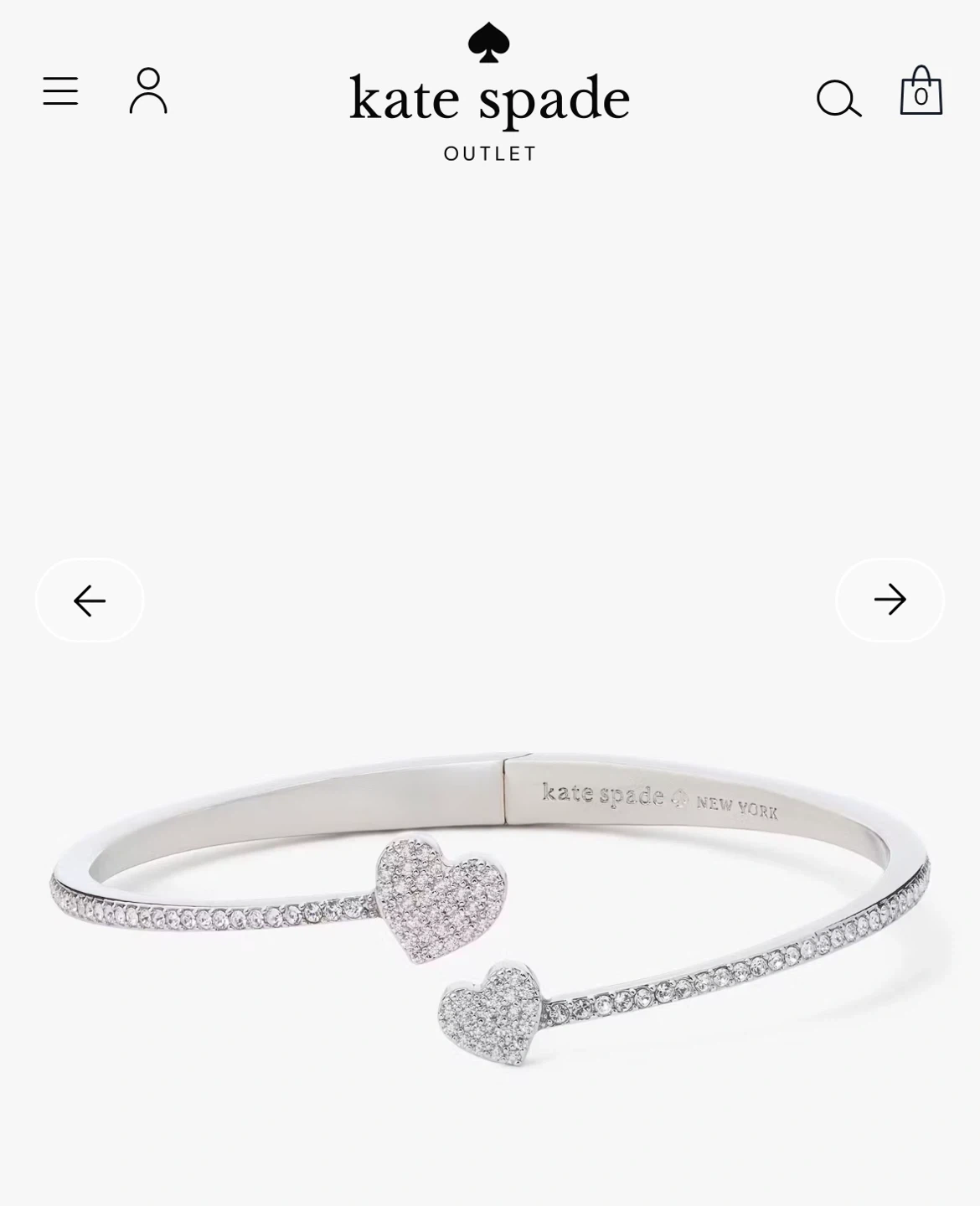Show the next product image
Image resolution: width=980 pixels, height=1206 pixels.
click(890, 600)
